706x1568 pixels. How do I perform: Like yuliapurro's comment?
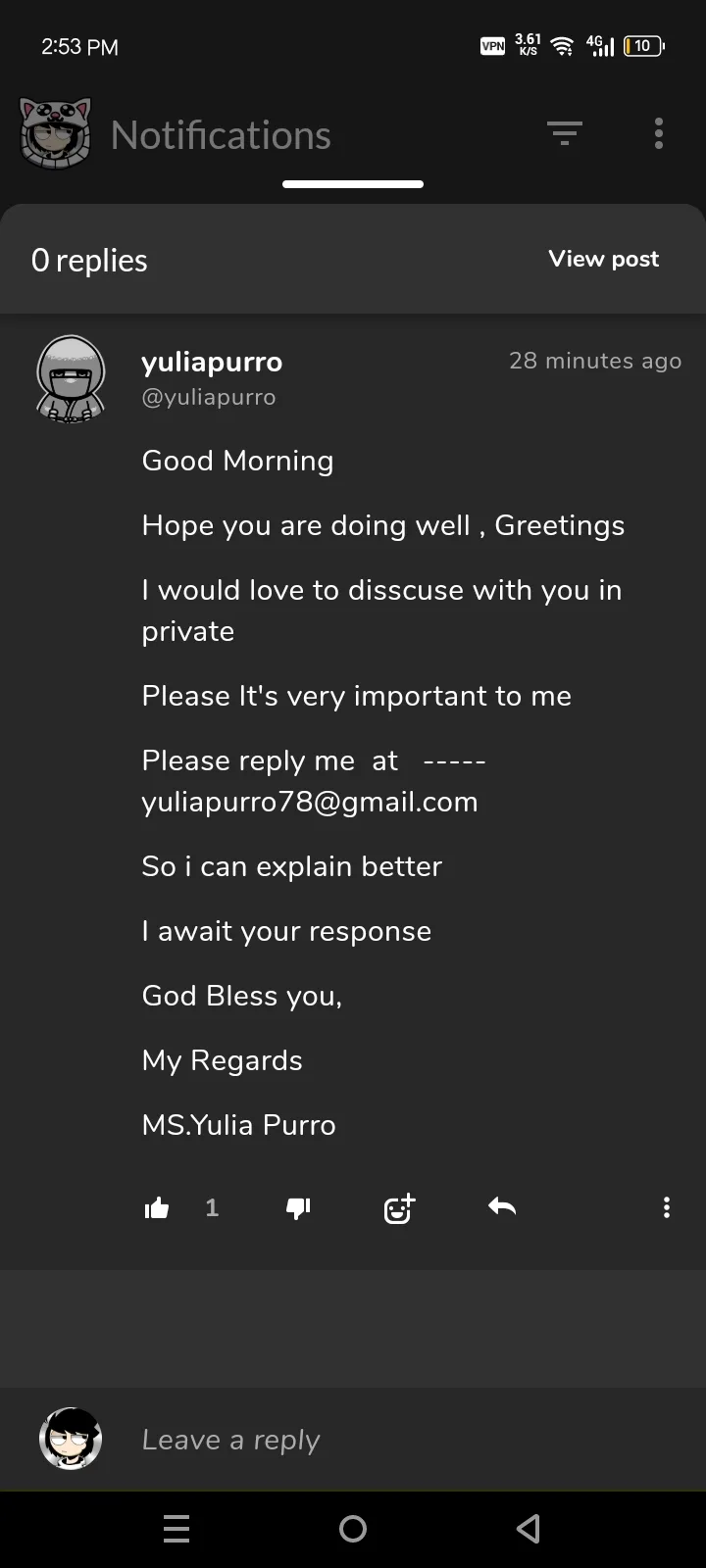pyautogui.click(x=157, y=1208)
